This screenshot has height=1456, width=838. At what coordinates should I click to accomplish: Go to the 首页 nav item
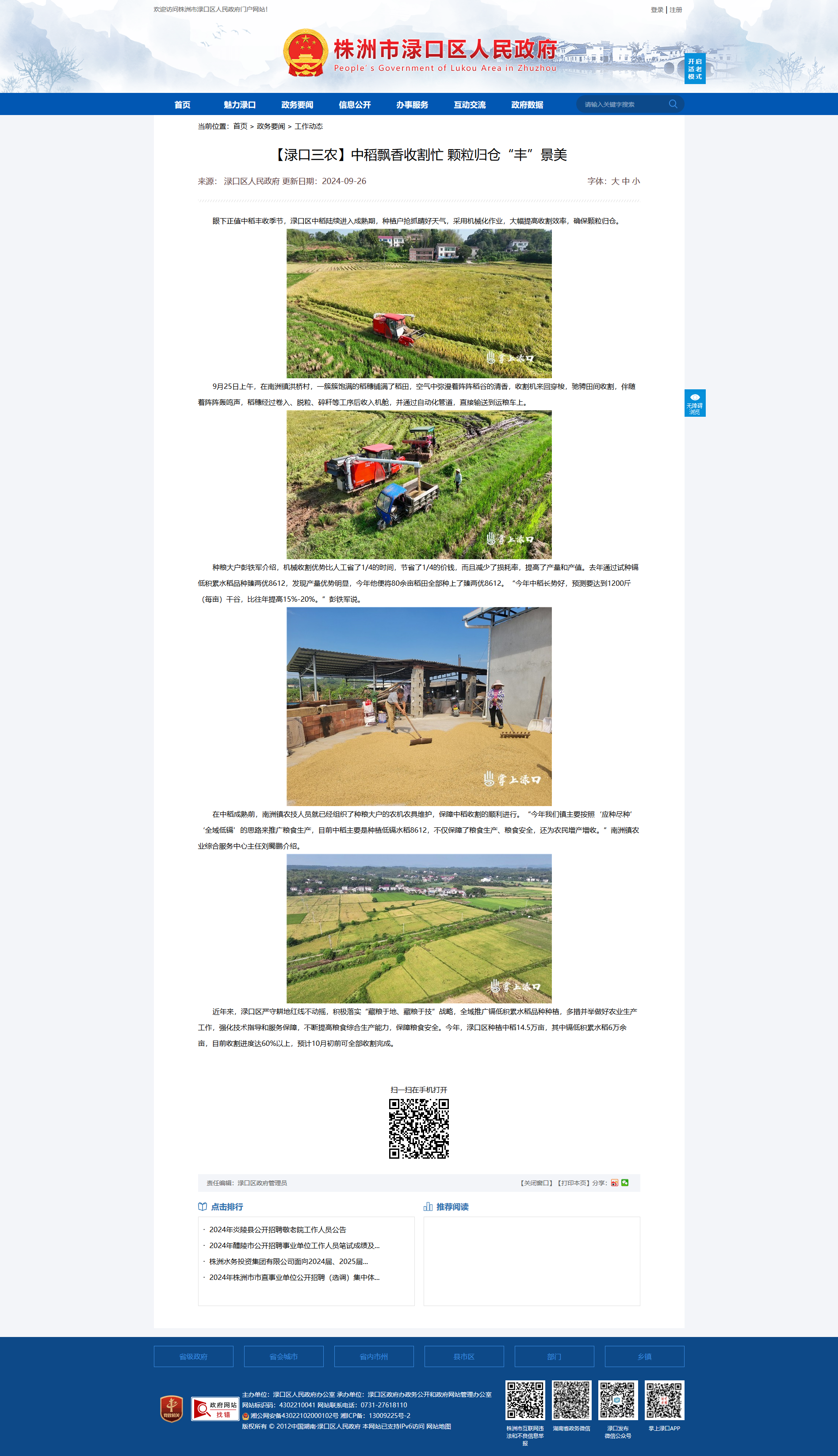[183, 105]
